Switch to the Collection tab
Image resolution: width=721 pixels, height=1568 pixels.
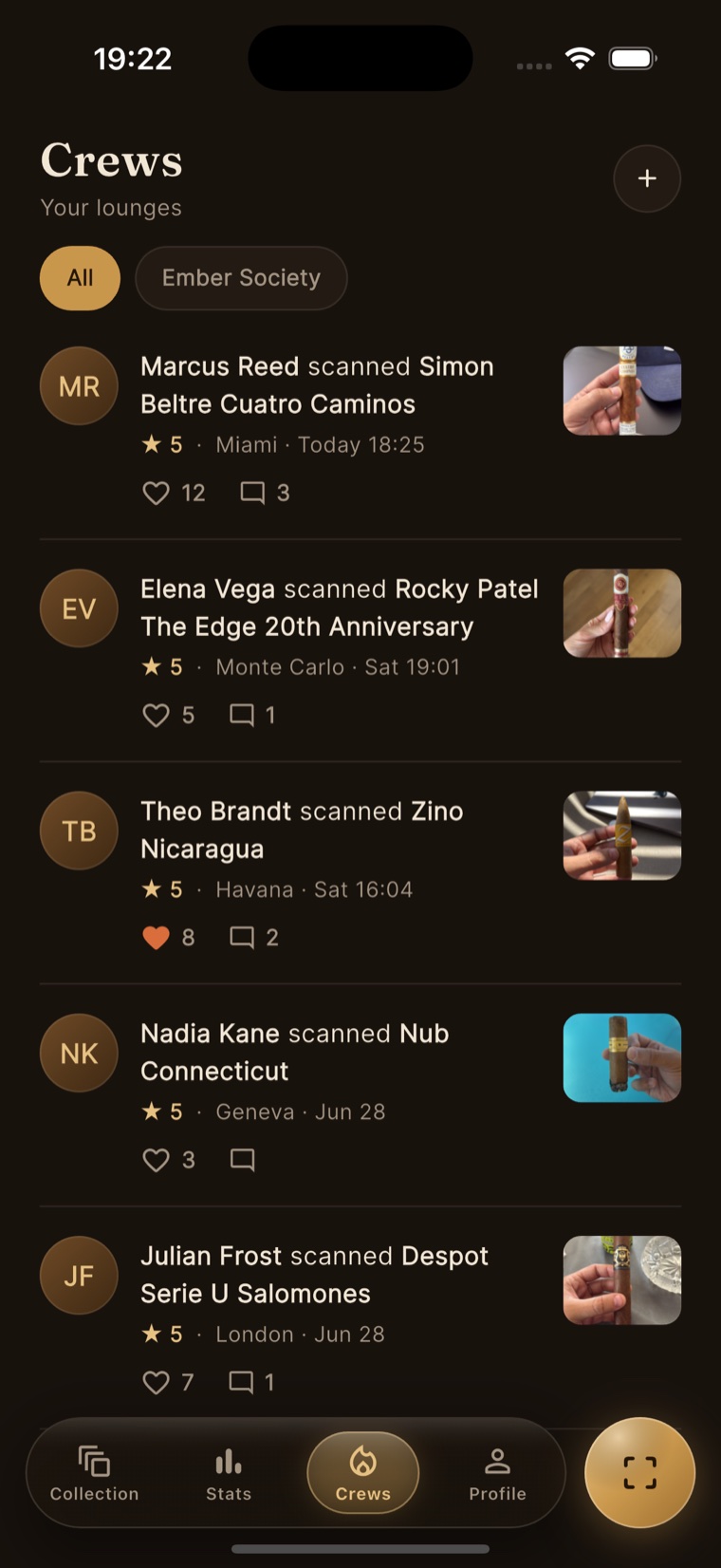click(x=94, y=1473)
